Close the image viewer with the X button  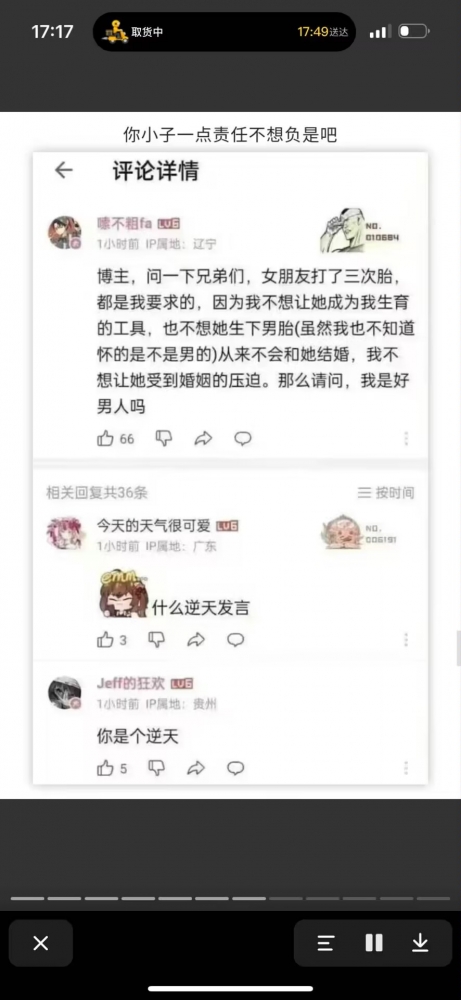point(41,943)
